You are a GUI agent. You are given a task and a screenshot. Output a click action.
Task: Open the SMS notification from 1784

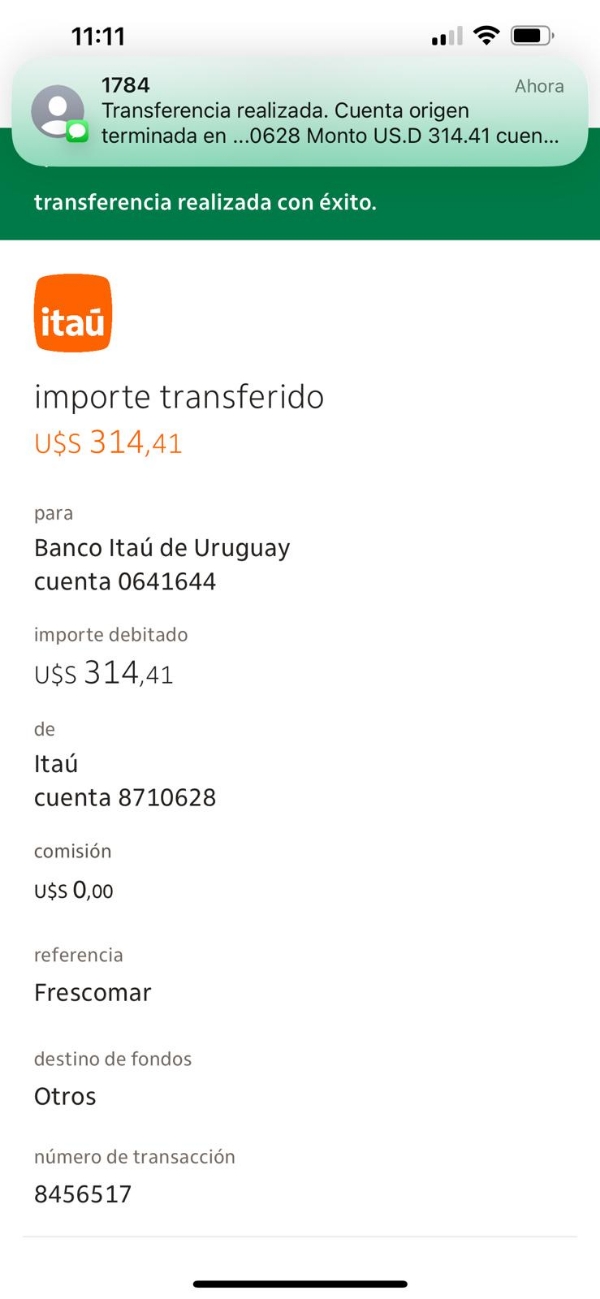[x=300, y=111]
